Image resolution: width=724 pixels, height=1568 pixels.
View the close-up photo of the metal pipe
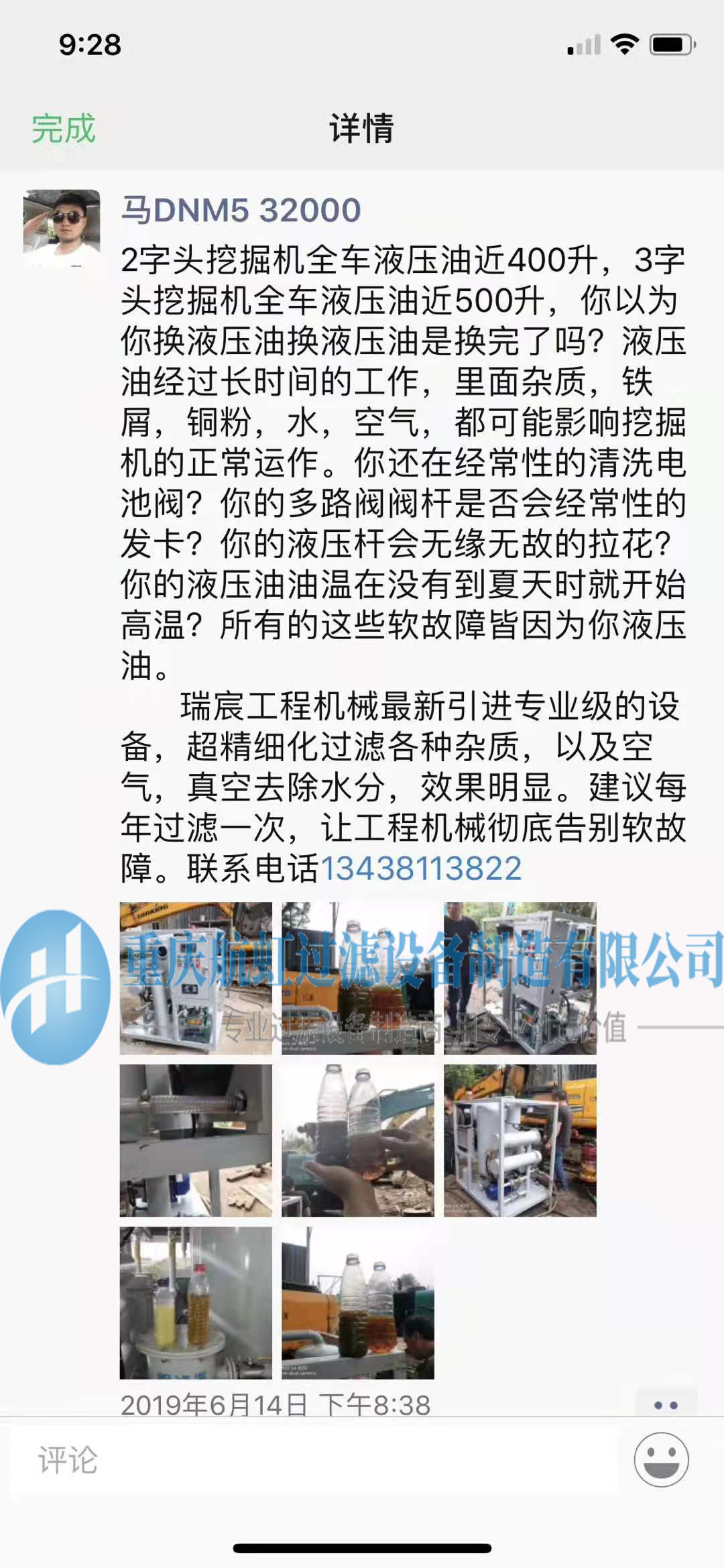click(x=196, y=1140)
